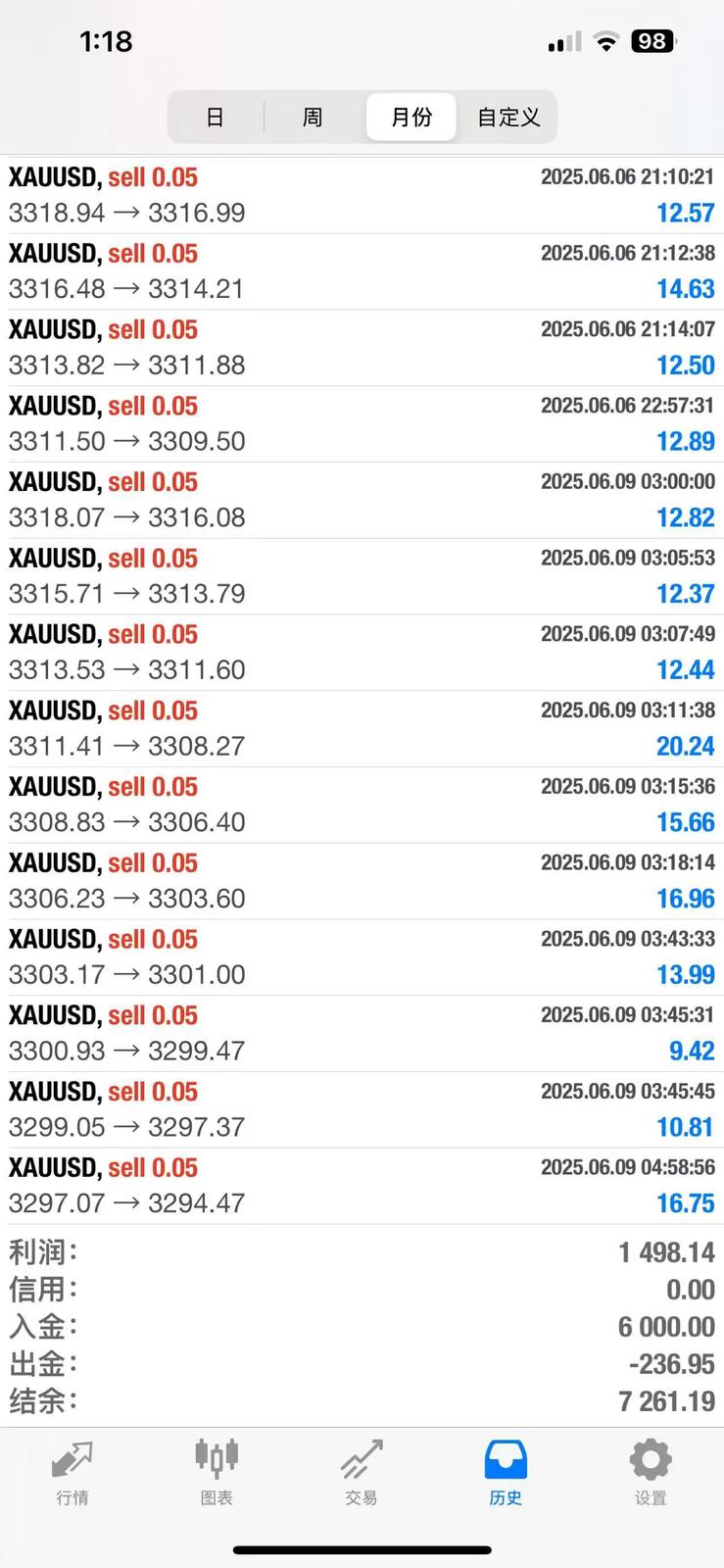Select the 日 daily period filter
This screenshot has width=724, height=1568.
click(216, 117)
